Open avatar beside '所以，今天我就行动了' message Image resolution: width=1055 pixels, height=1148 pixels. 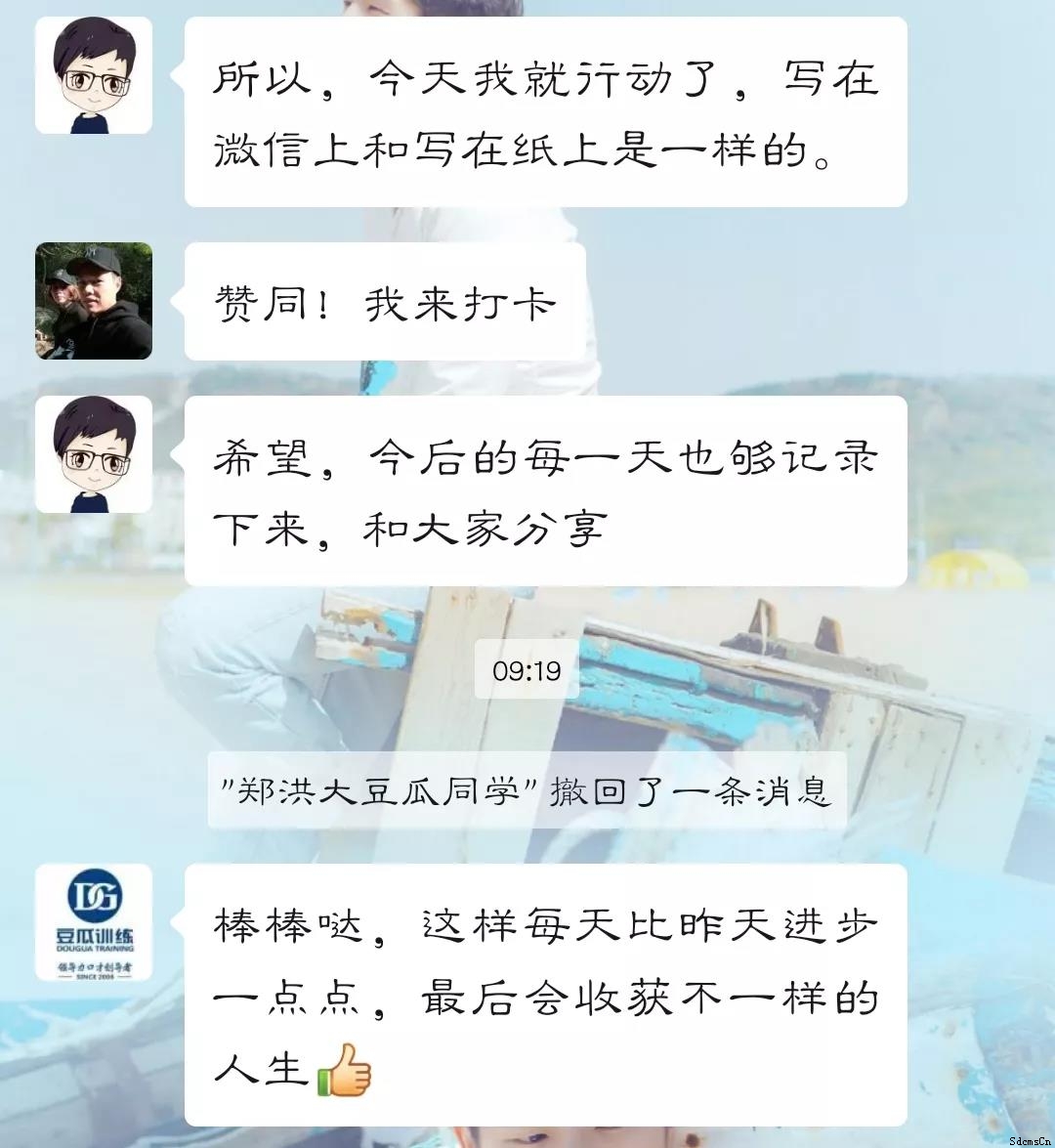coord(94,75)
